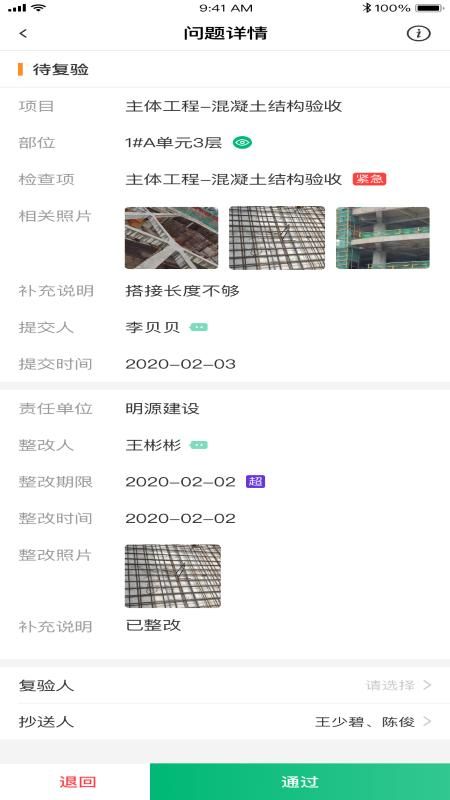Go back using the top-left arrow
This screenshot has height=800, width=450.
pos(23,34)
